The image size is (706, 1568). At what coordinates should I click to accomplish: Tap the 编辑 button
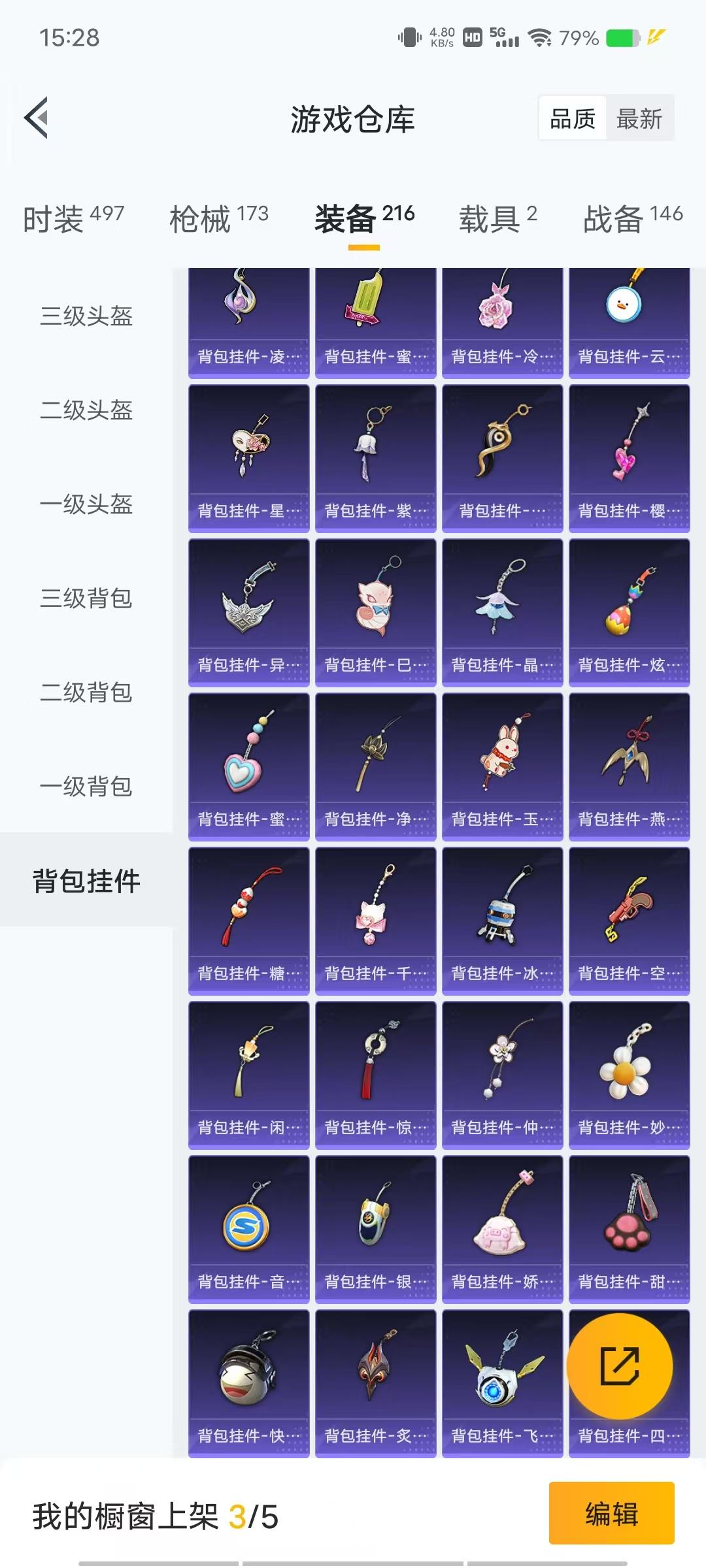611,1514
